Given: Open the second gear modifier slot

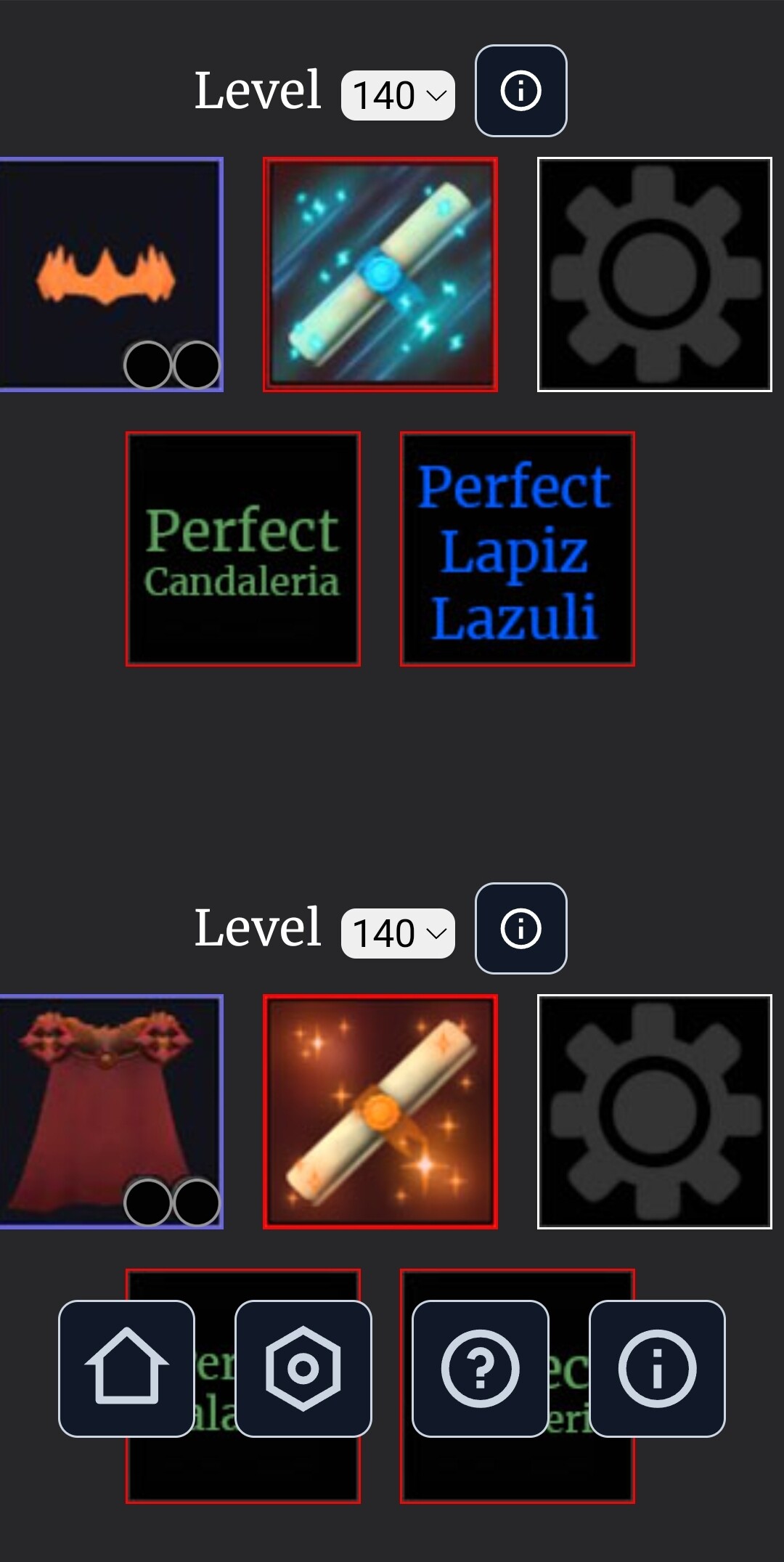Looking at the screenshot, I should coord(655,1112).
